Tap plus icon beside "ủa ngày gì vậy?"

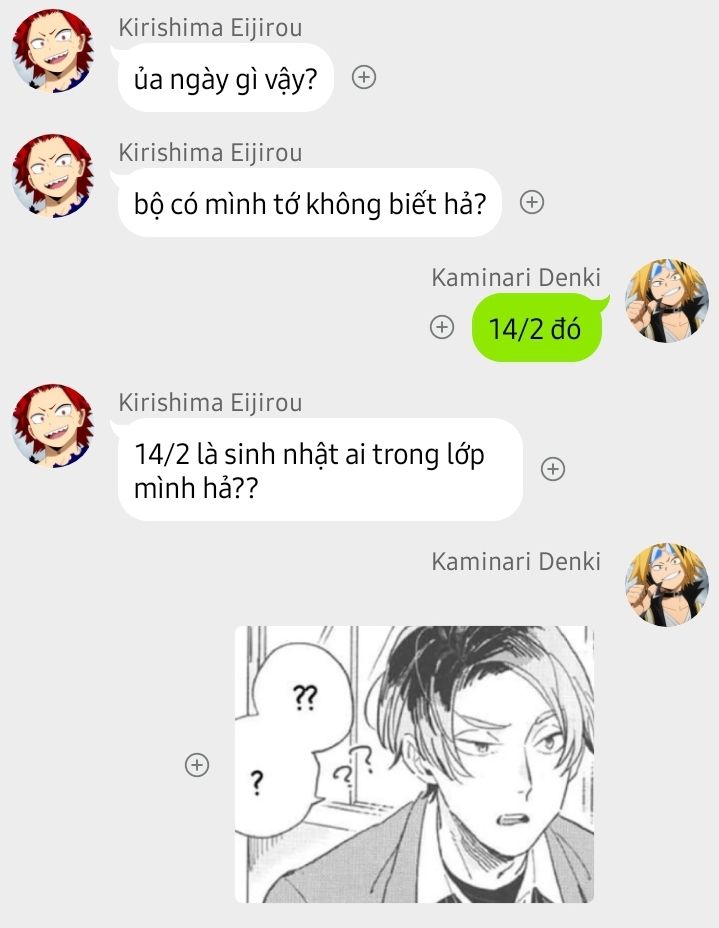(364, 78)
